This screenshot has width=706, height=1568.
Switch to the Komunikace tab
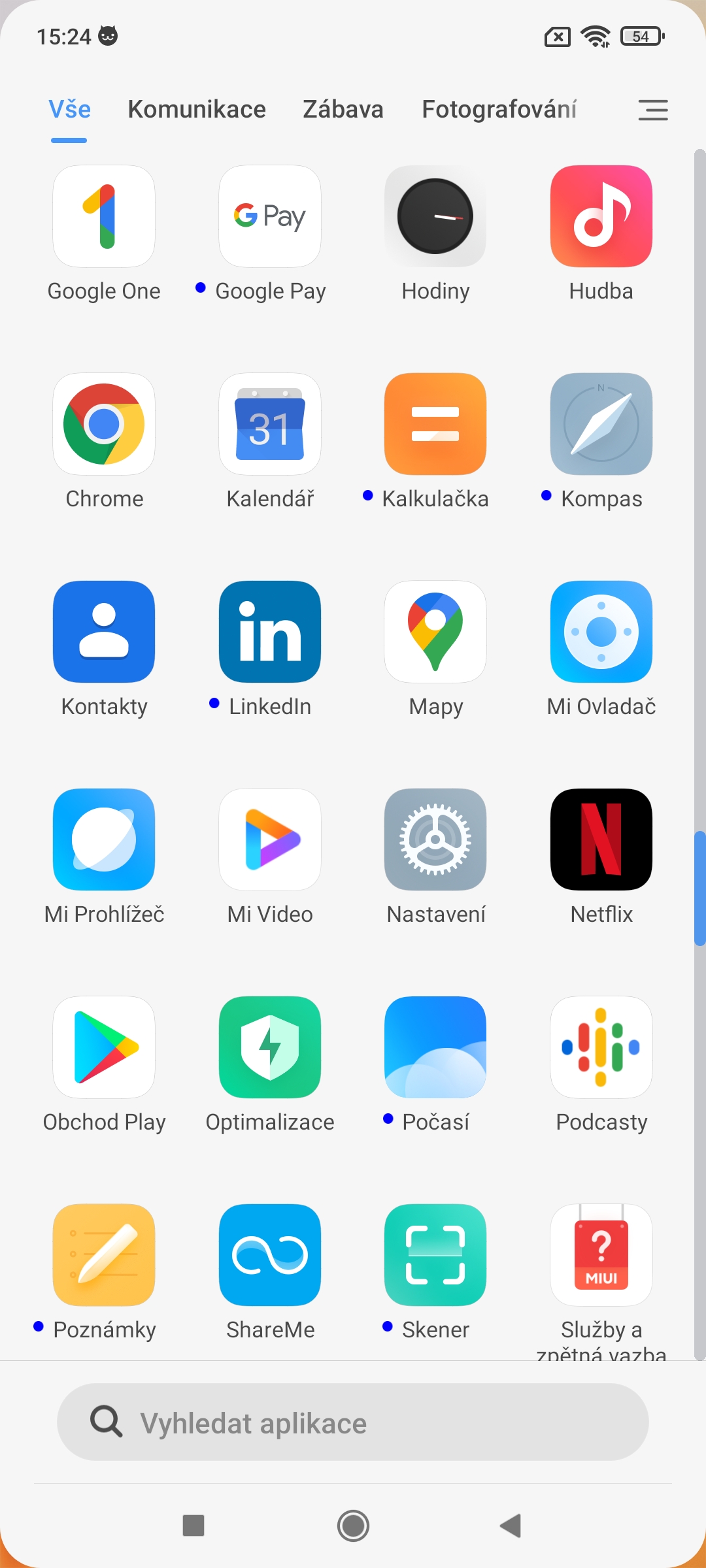click(197, 110)
